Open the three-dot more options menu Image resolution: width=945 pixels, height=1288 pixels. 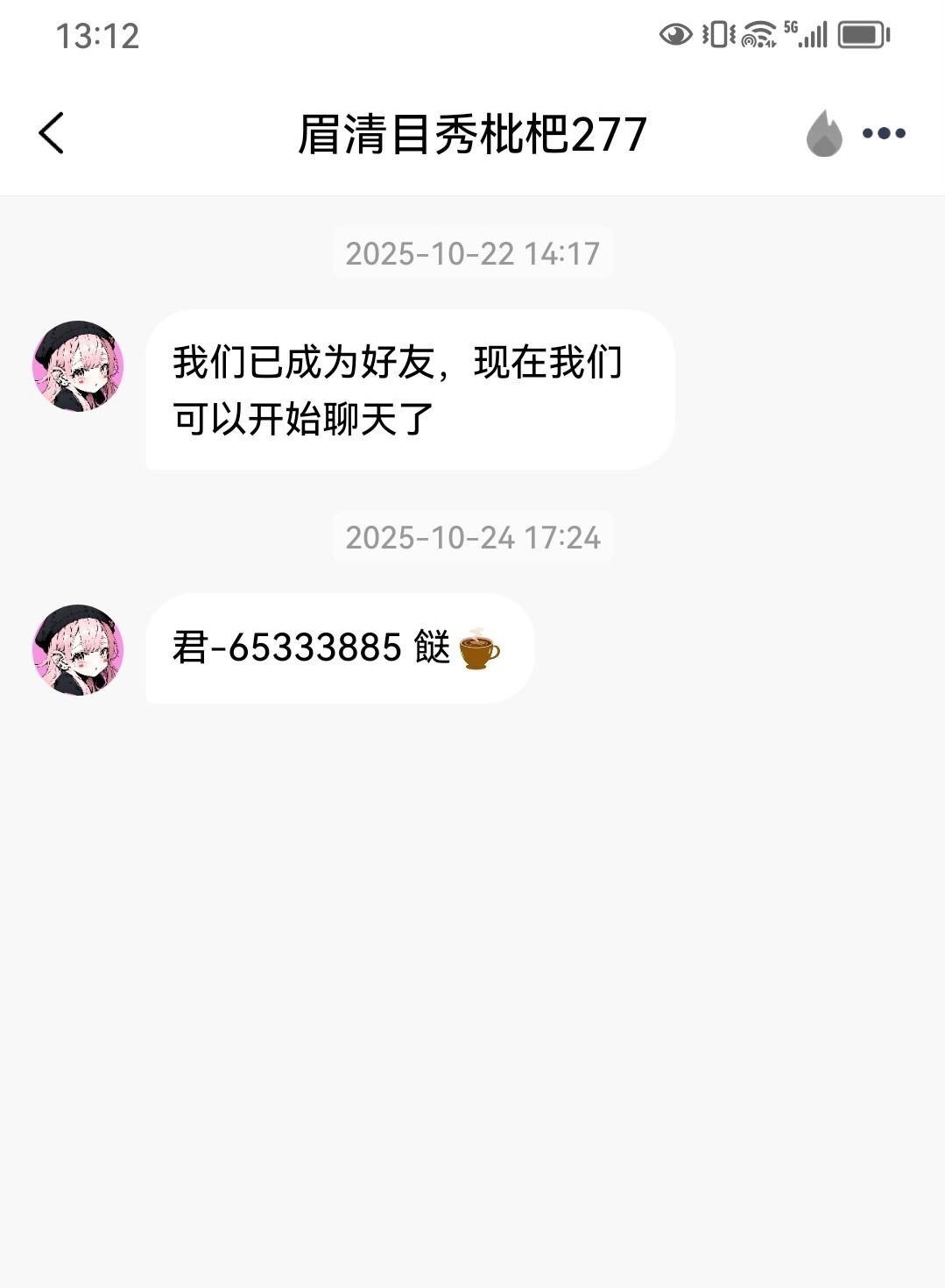(884, 134)
